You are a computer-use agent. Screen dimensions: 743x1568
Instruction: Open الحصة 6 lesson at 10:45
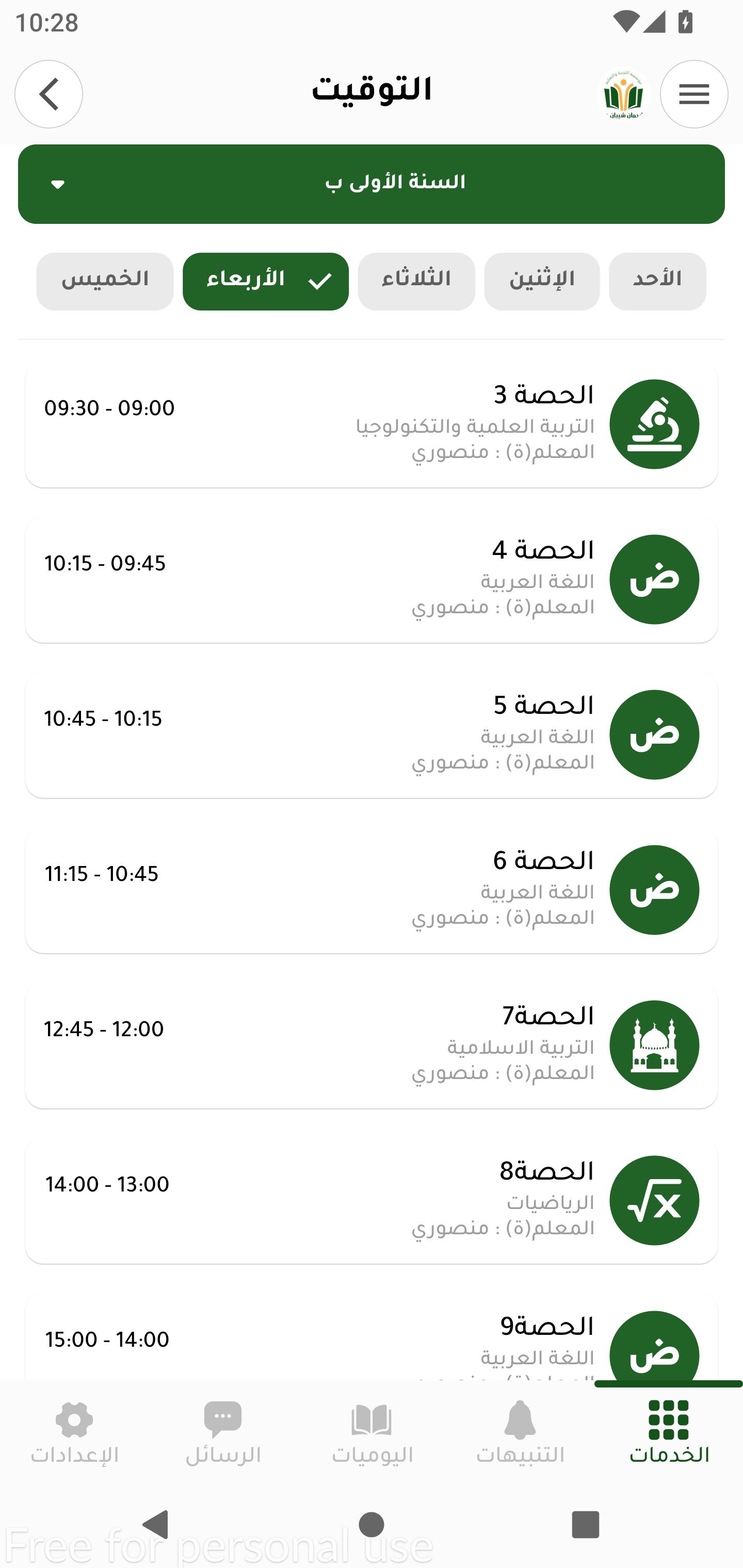click(372, 889)
